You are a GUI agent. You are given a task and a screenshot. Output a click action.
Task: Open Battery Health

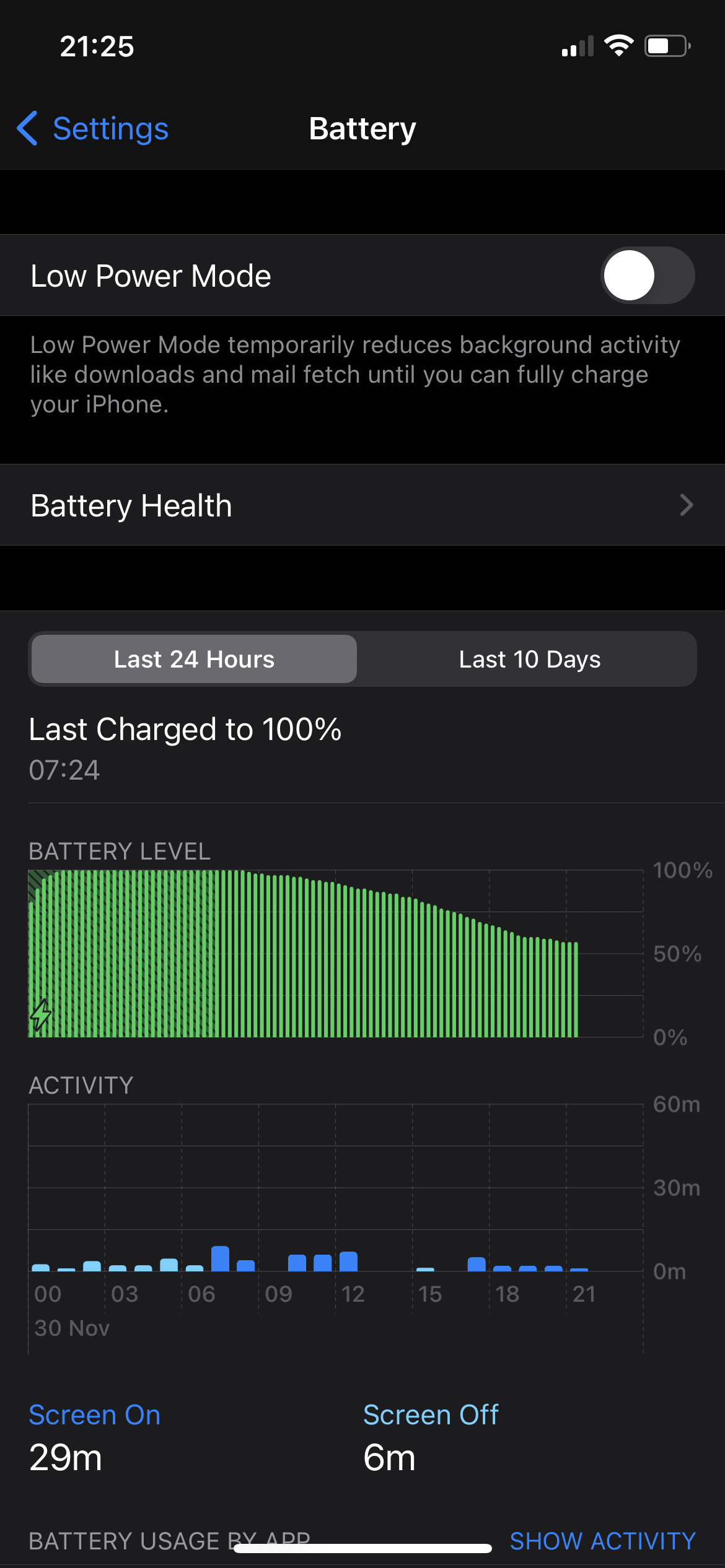(362, 505)
